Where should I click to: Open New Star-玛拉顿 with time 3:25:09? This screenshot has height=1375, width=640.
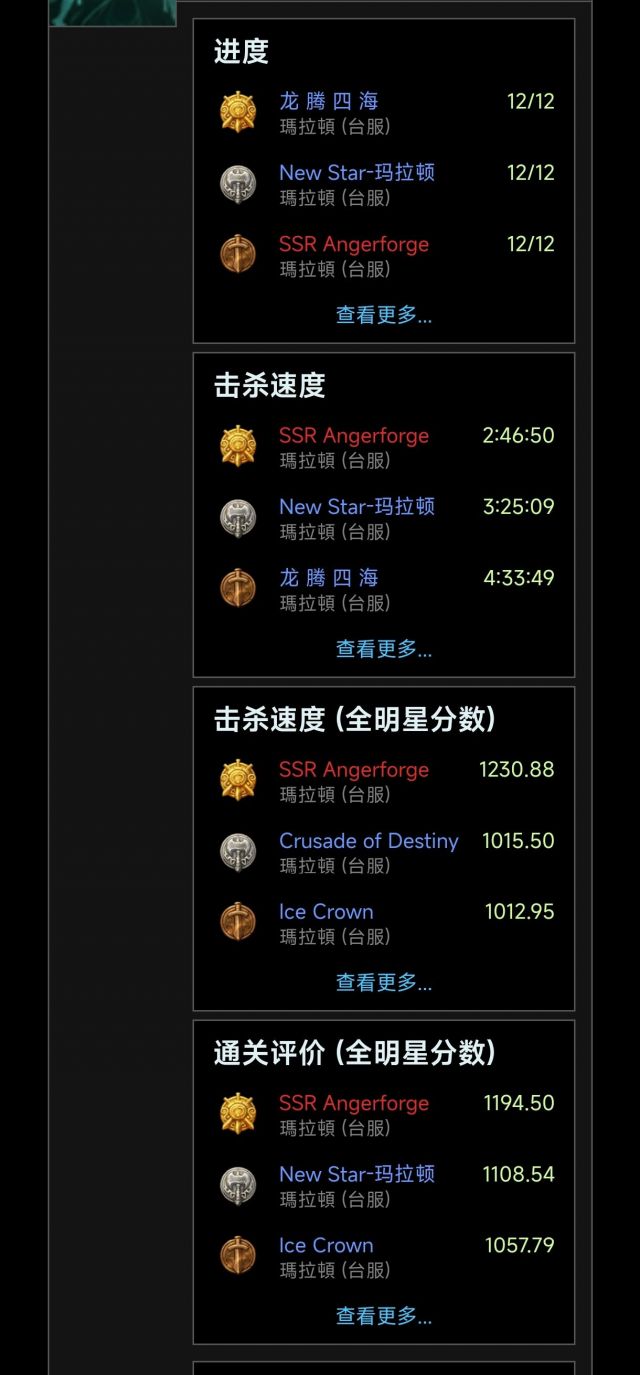[356, 506]
